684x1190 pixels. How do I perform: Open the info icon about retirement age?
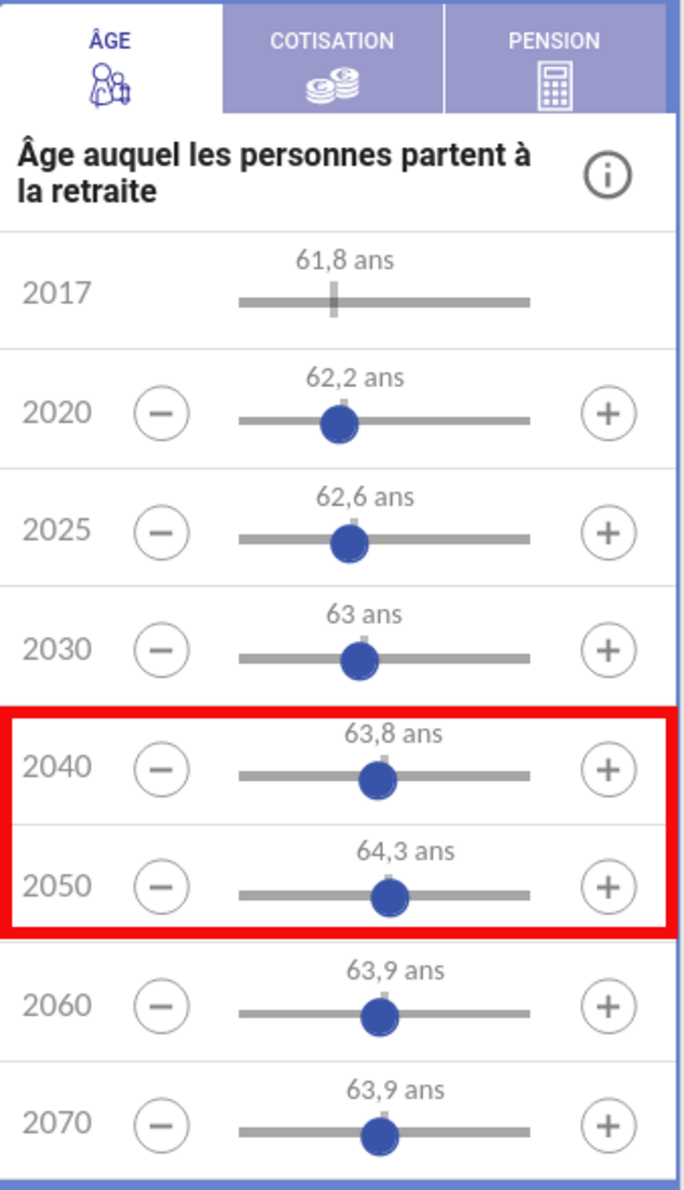click(608, 176)
